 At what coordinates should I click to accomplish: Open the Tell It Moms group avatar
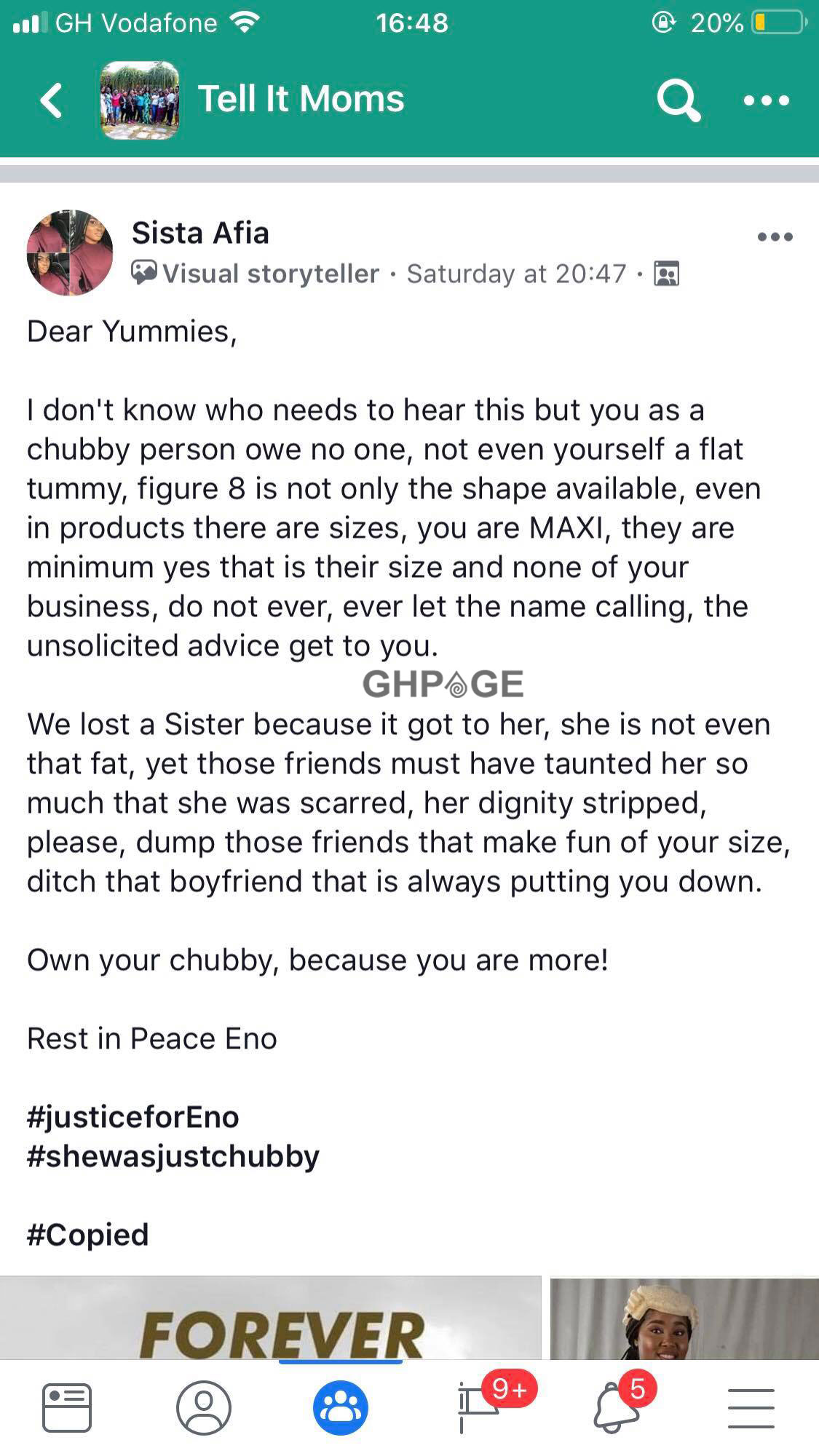click(x=139, y=100)
